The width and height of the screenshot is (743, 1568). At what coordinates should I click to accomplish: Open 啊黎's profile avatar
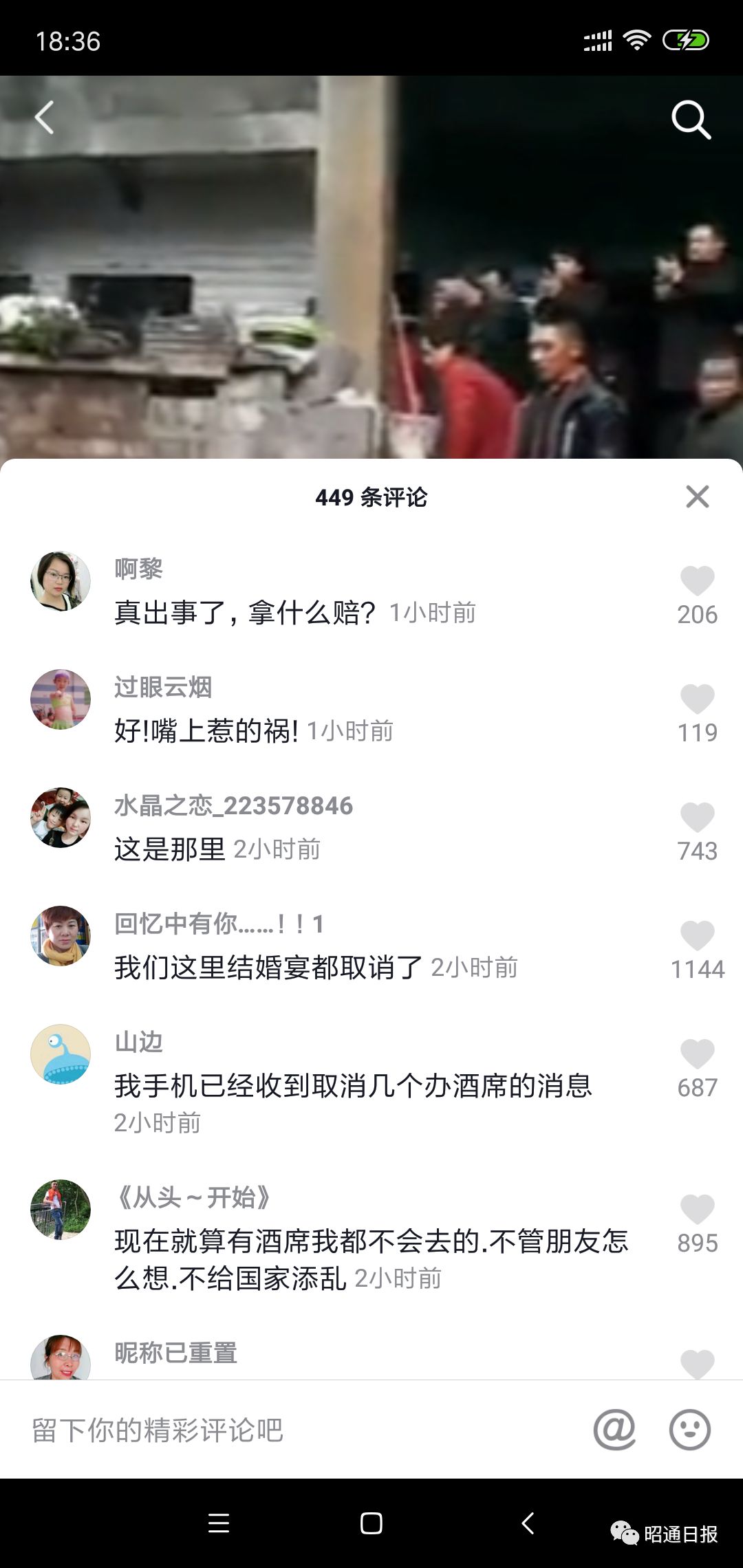(x=61, y=581)
